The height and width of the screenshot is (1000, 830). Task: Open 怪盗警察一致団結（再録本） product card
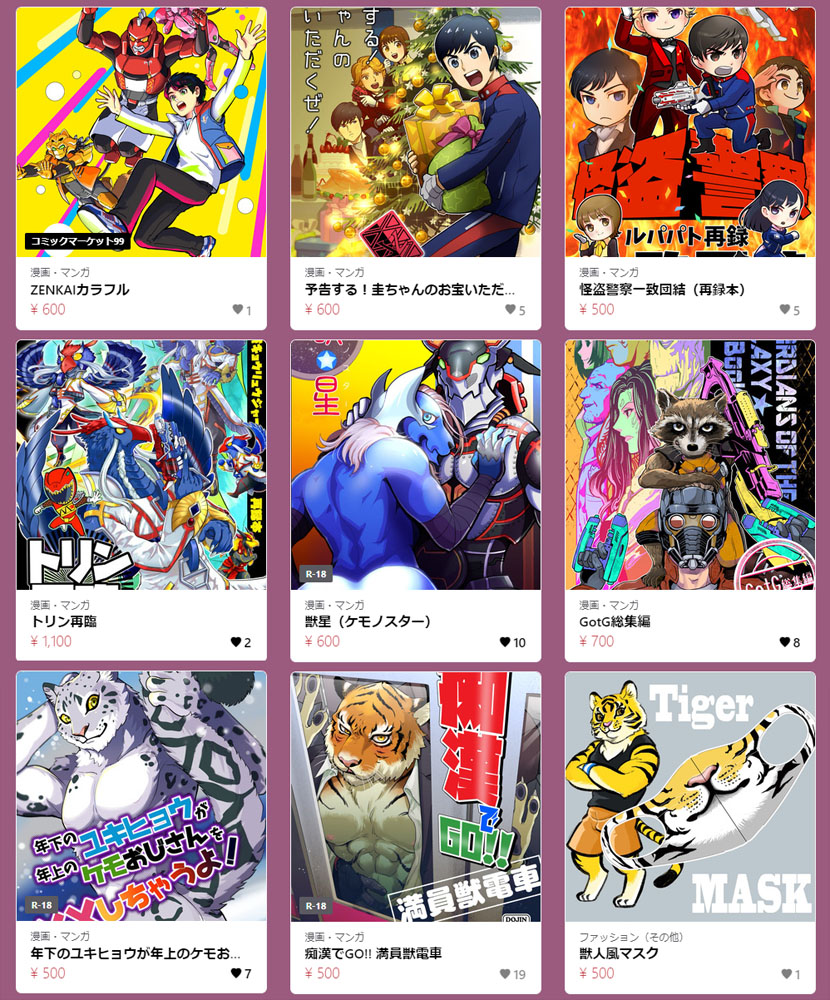689,132
